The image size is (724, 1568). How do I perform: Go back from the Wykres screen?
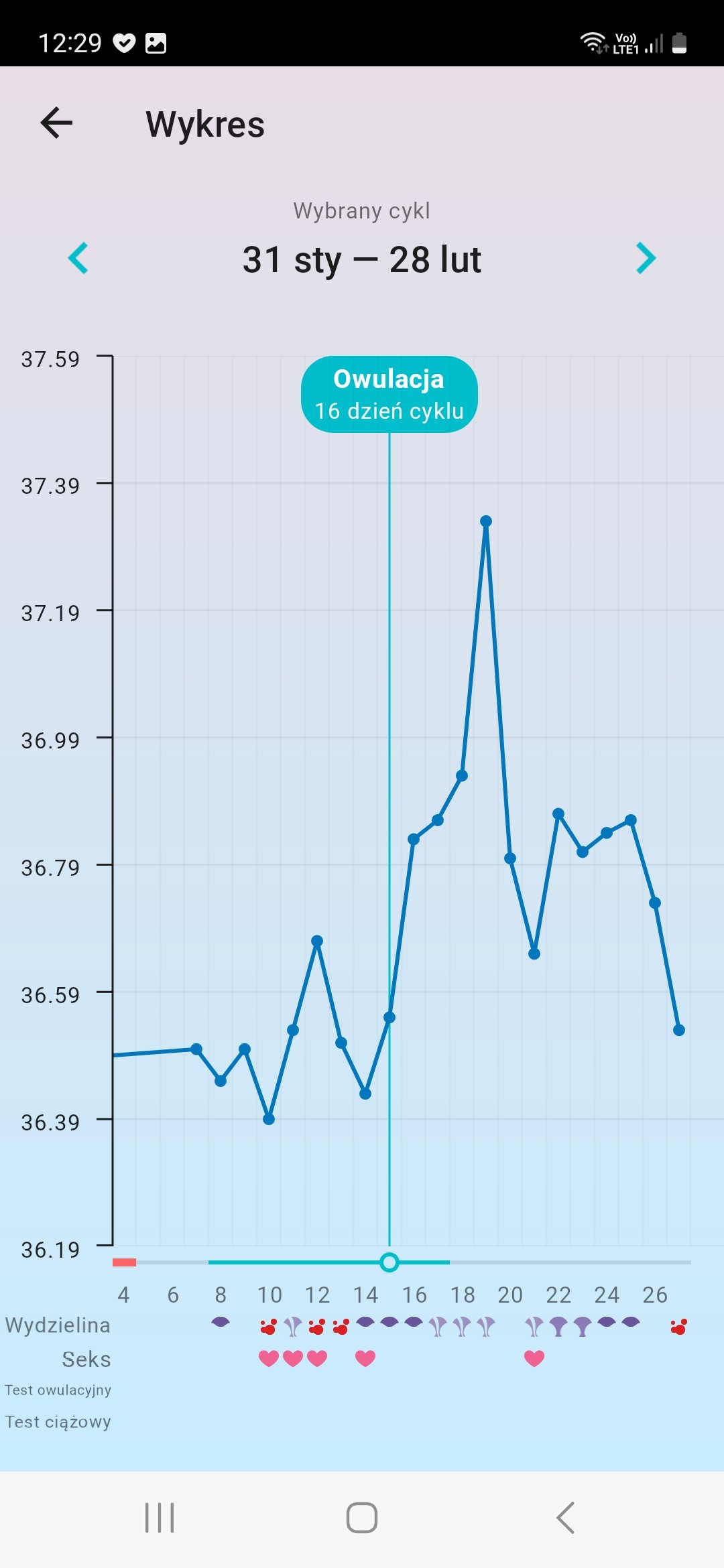[56, 123]
